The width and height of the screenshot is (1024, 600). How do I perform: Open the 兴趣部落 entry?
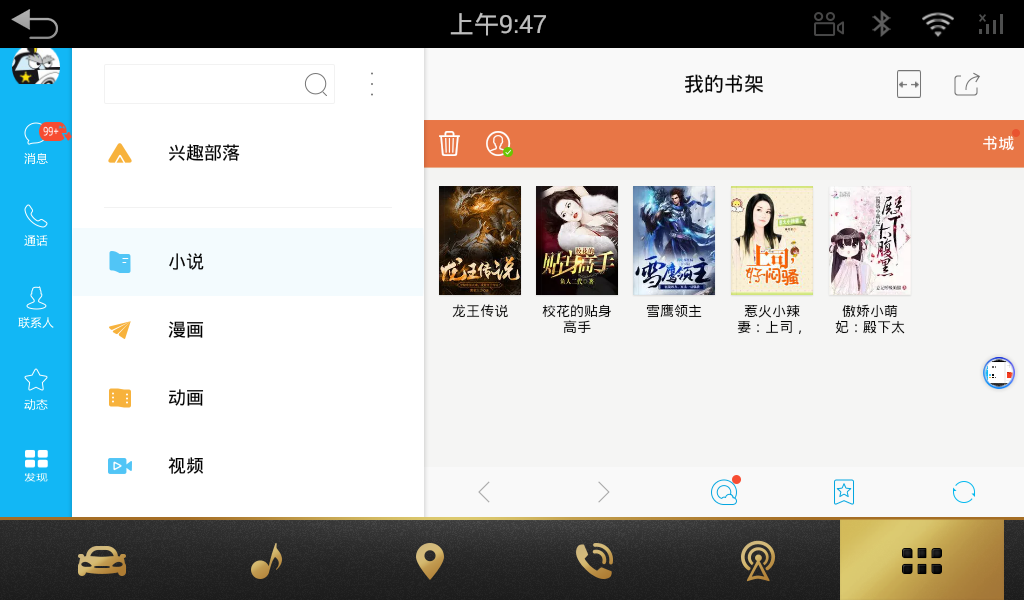tap(204, 154)
